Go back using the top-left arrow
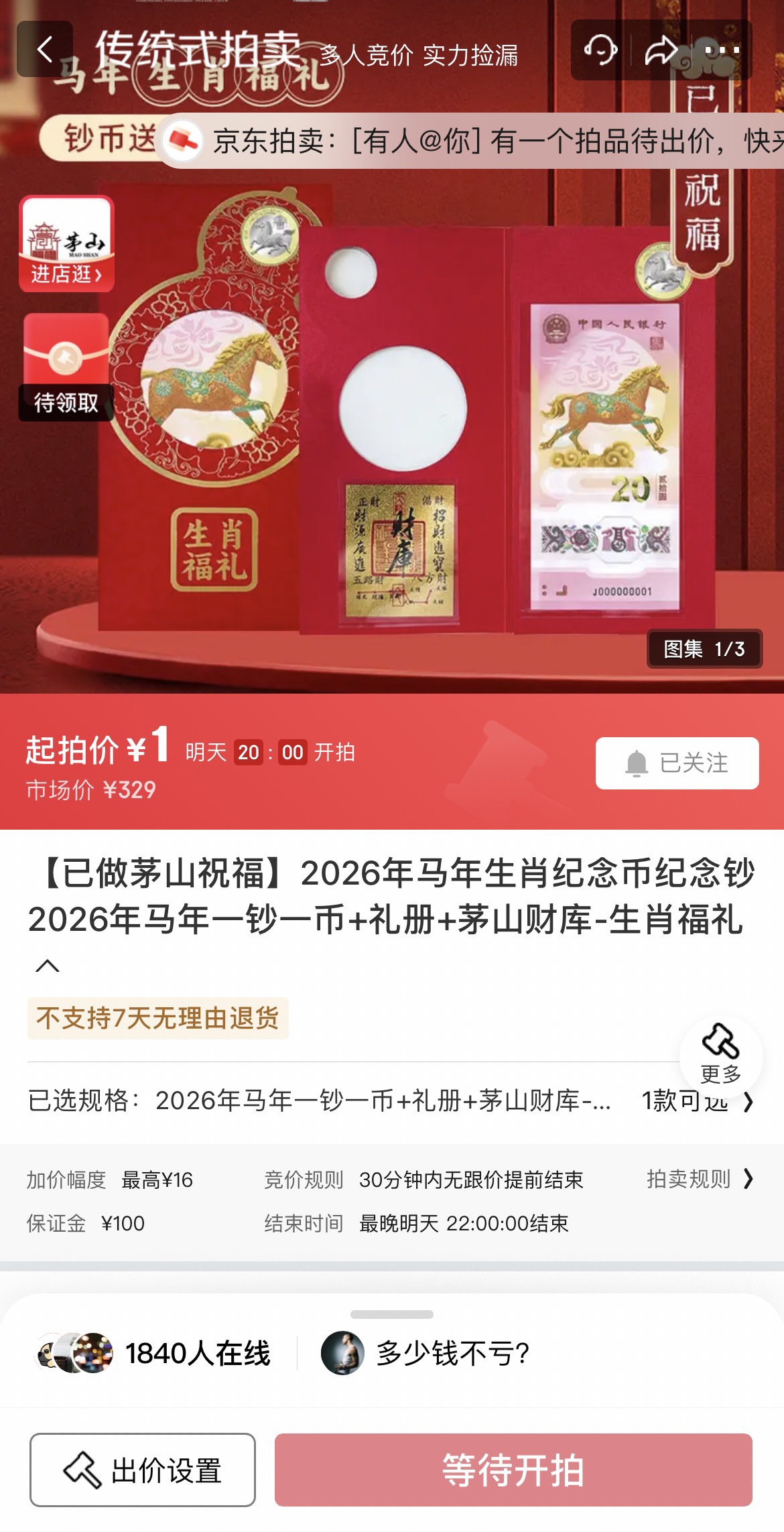 [x=45, y=50]
